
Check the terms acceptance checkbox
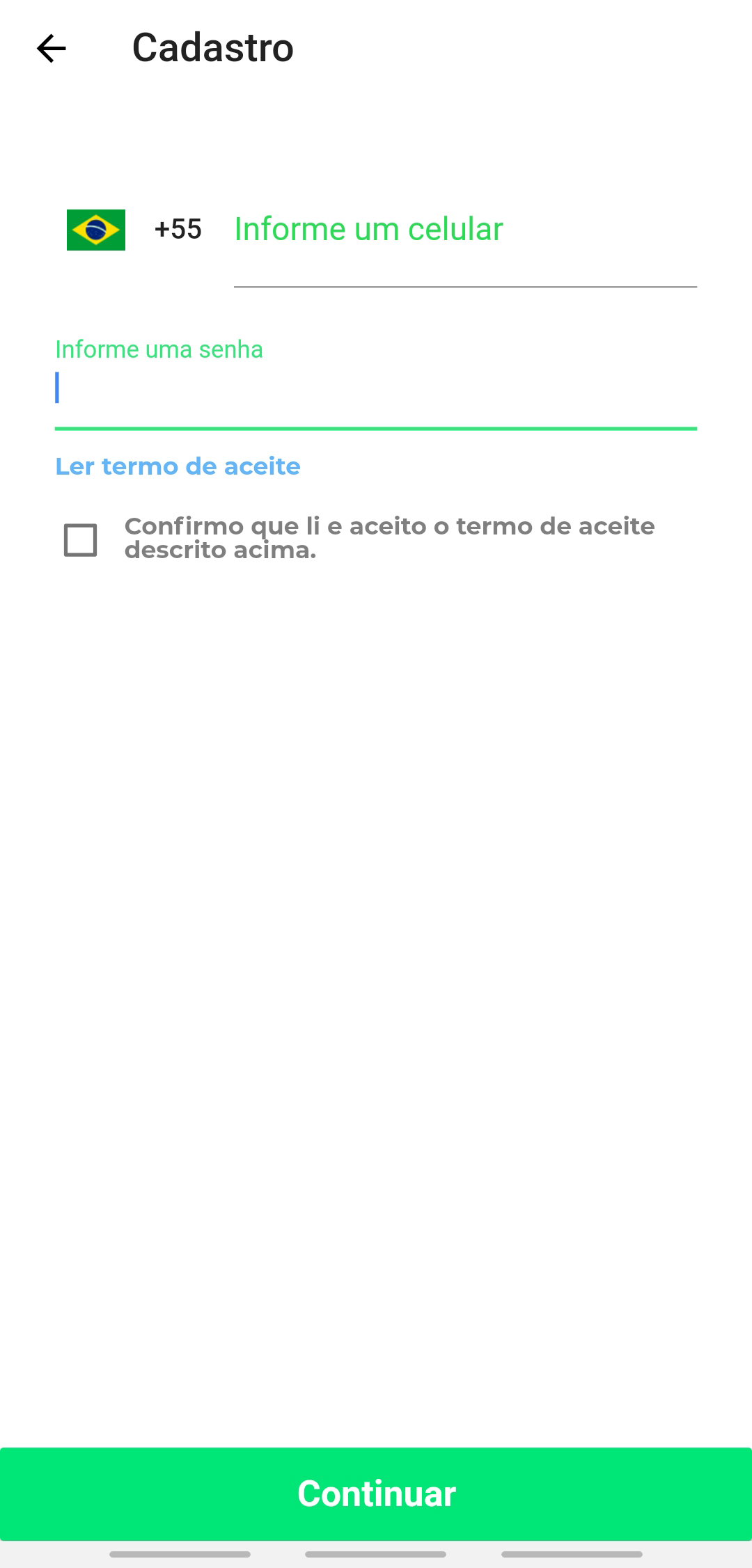coord(81,539)
